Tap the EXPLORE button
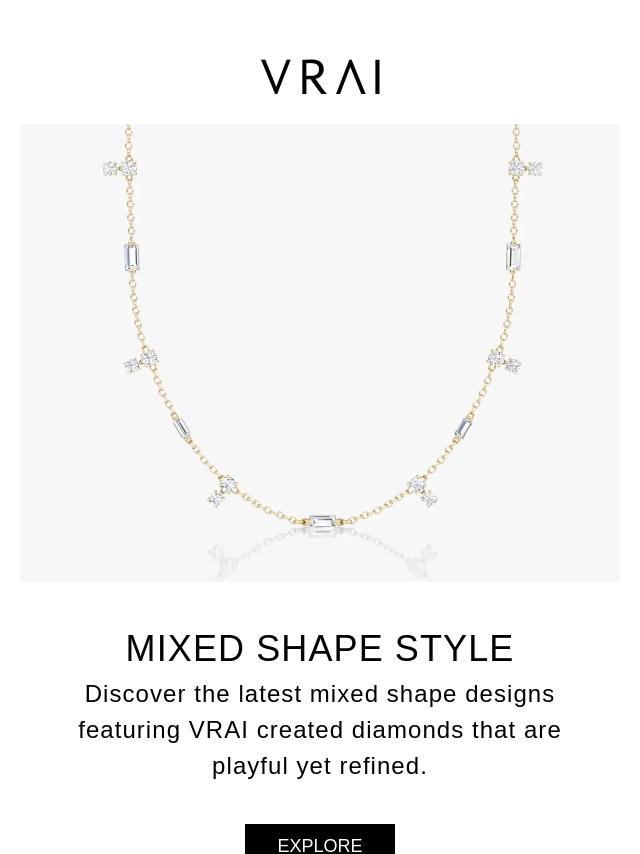This screenshot has width=640, height=854. [x=320, y=841]
